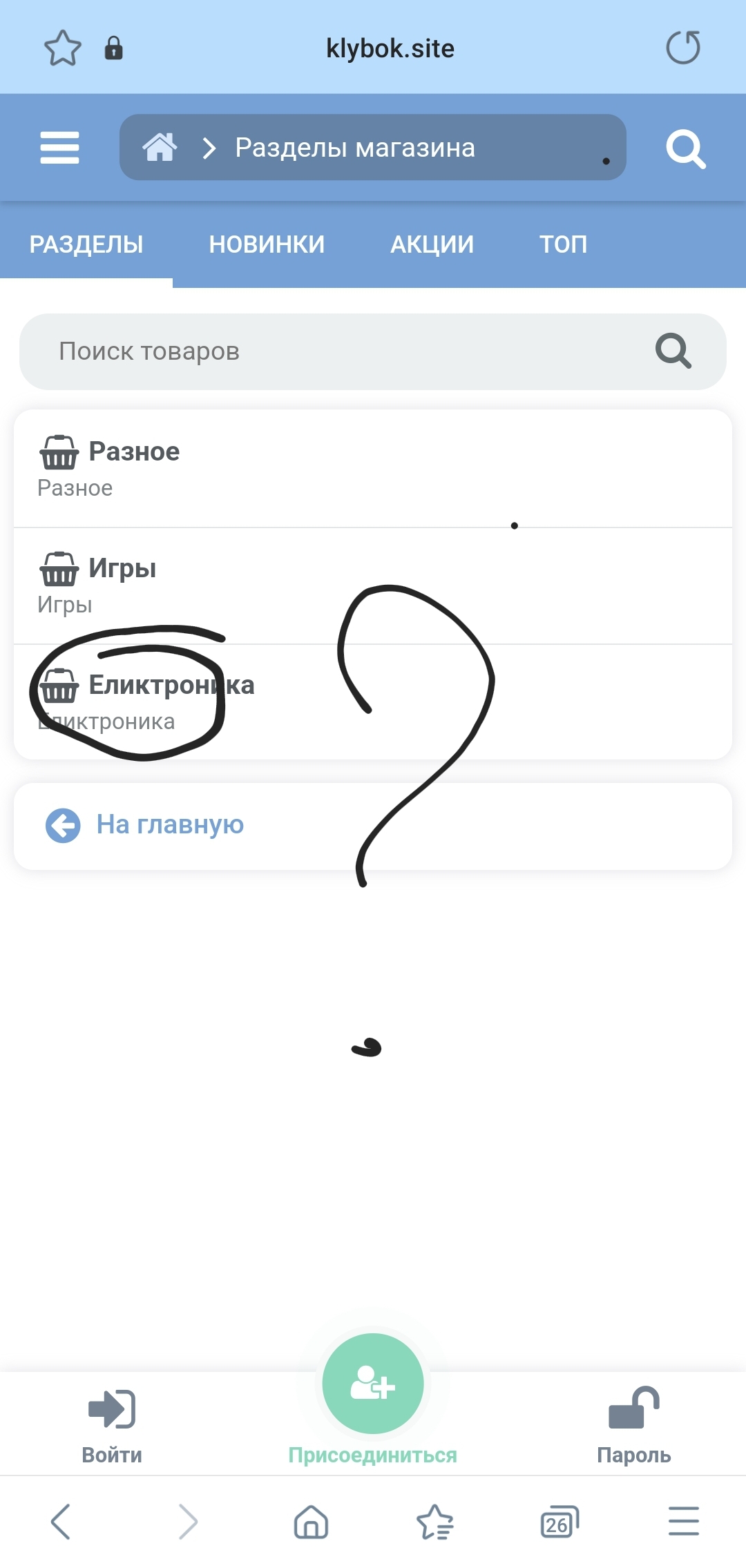Select the РАЗДЕЛЫ tab

click(x=86, y=244)
